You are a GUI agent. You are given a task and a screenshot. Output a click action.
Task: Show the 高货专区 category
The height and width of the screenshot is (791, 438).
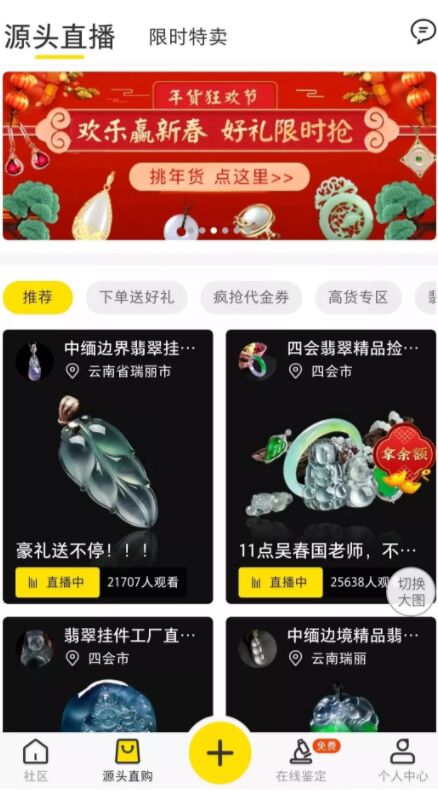(x=358, y=298)
